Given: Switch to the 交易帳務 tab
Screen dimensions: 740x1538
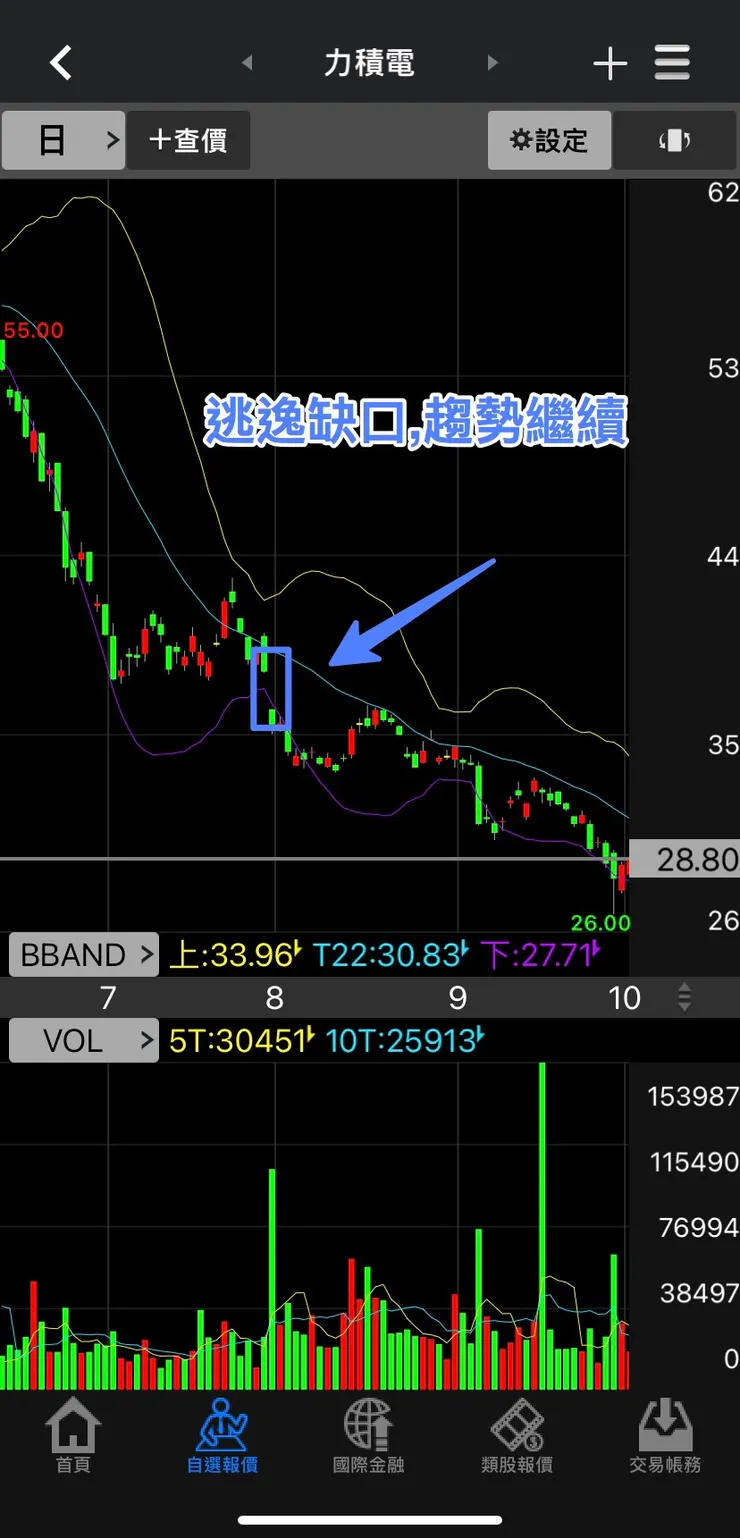Looking at the screenshot, I should tap(665, 1437).
